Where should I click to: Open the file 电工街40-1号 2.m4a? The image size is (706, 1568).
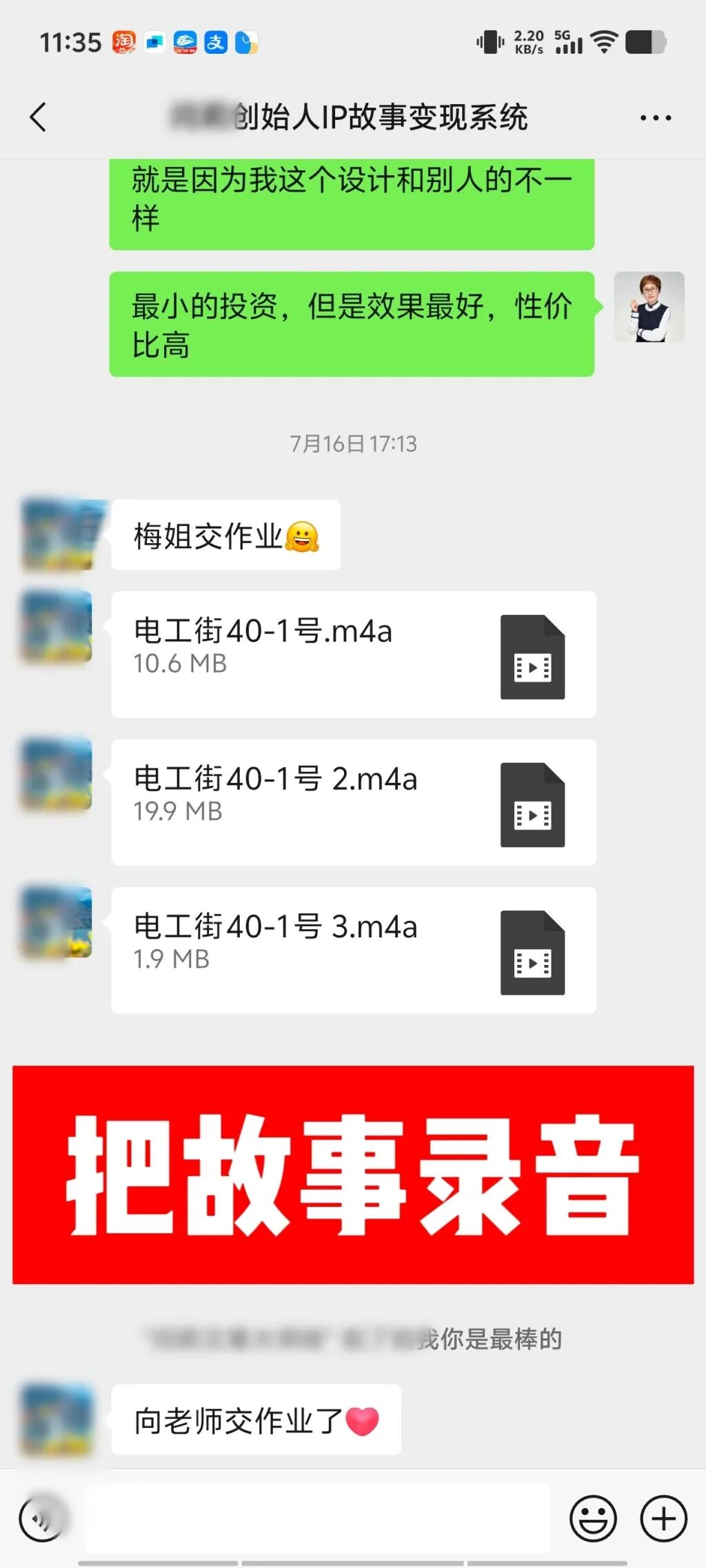(x=353, y=802)
